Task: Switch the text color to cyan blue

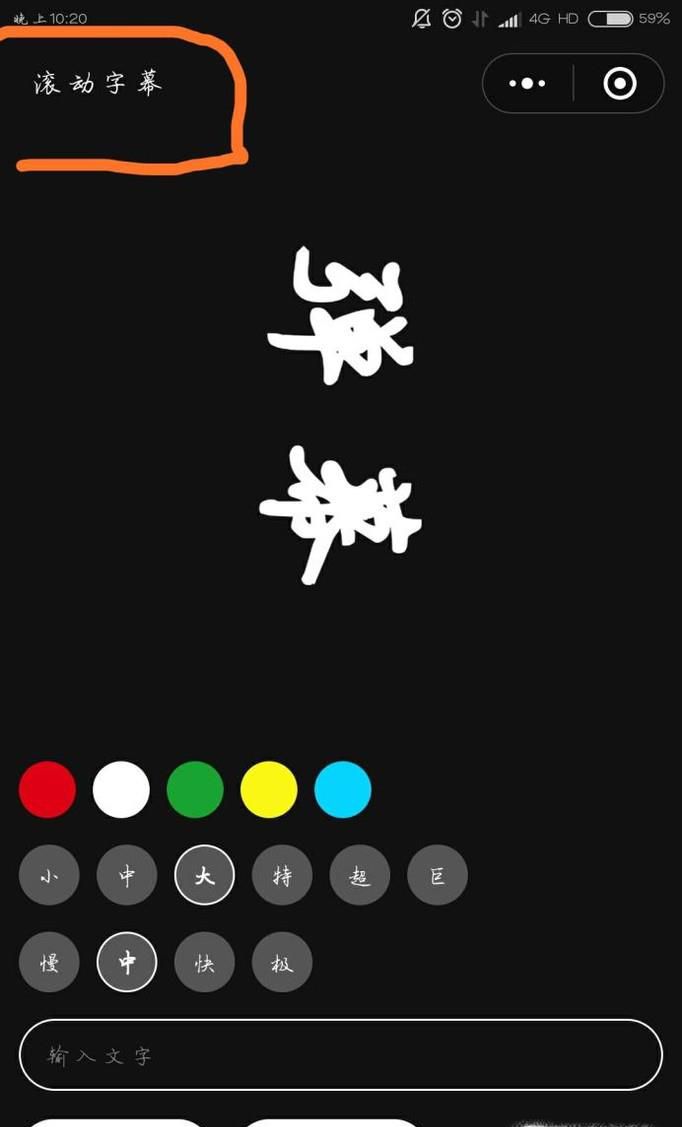Action: (x=343, y=789)
